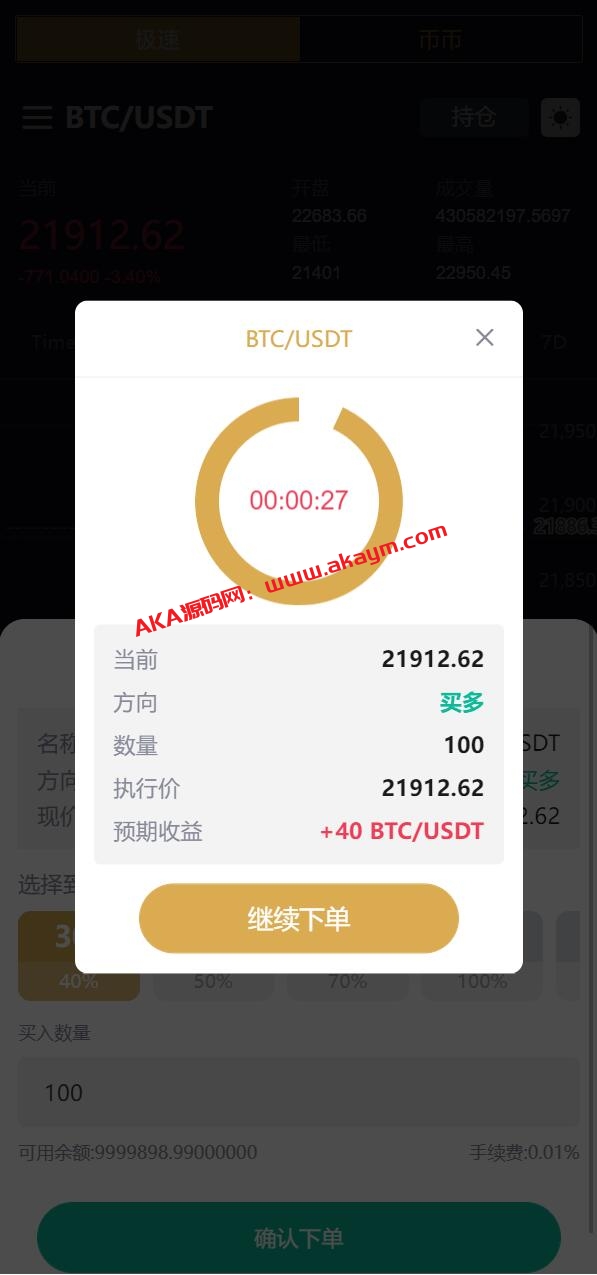
Task: Switch to the 币币 tab
Action: (440, 40)
